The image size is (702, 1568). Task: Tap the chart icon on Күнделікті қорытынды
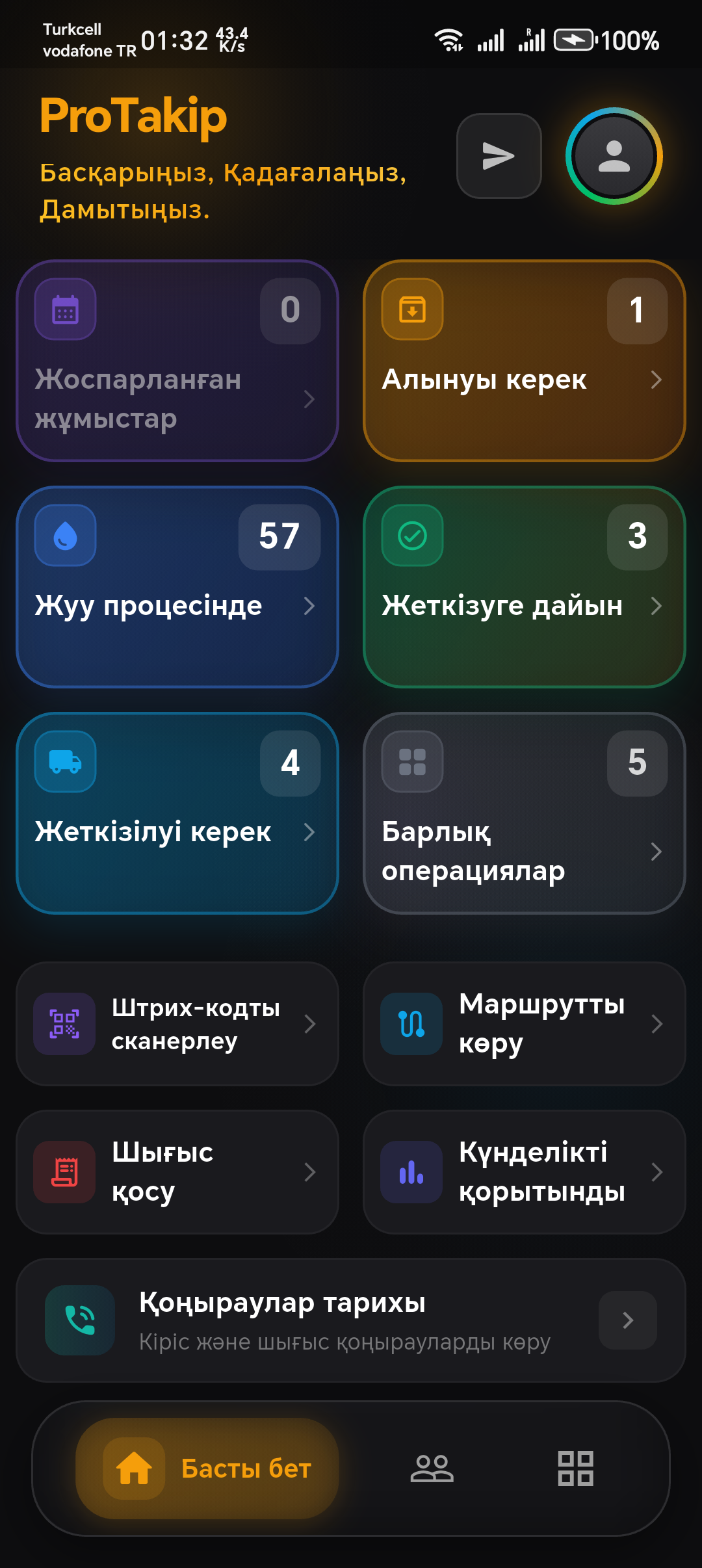pyautogui.click(x=411, y=1173)
